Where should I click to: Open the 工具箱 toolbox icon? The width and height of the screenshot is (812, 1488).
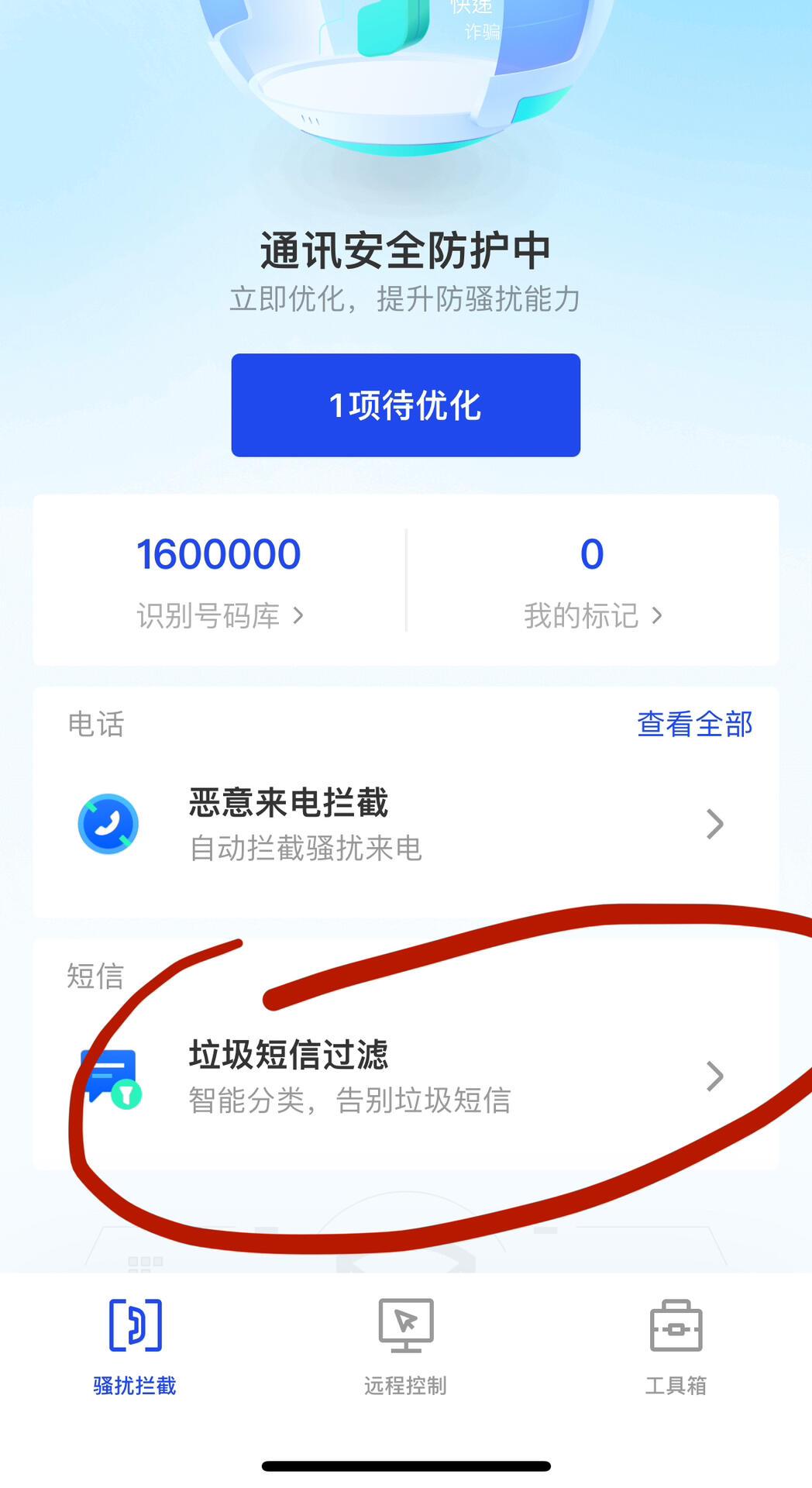pyautogui.click(x=676, y=1319)
